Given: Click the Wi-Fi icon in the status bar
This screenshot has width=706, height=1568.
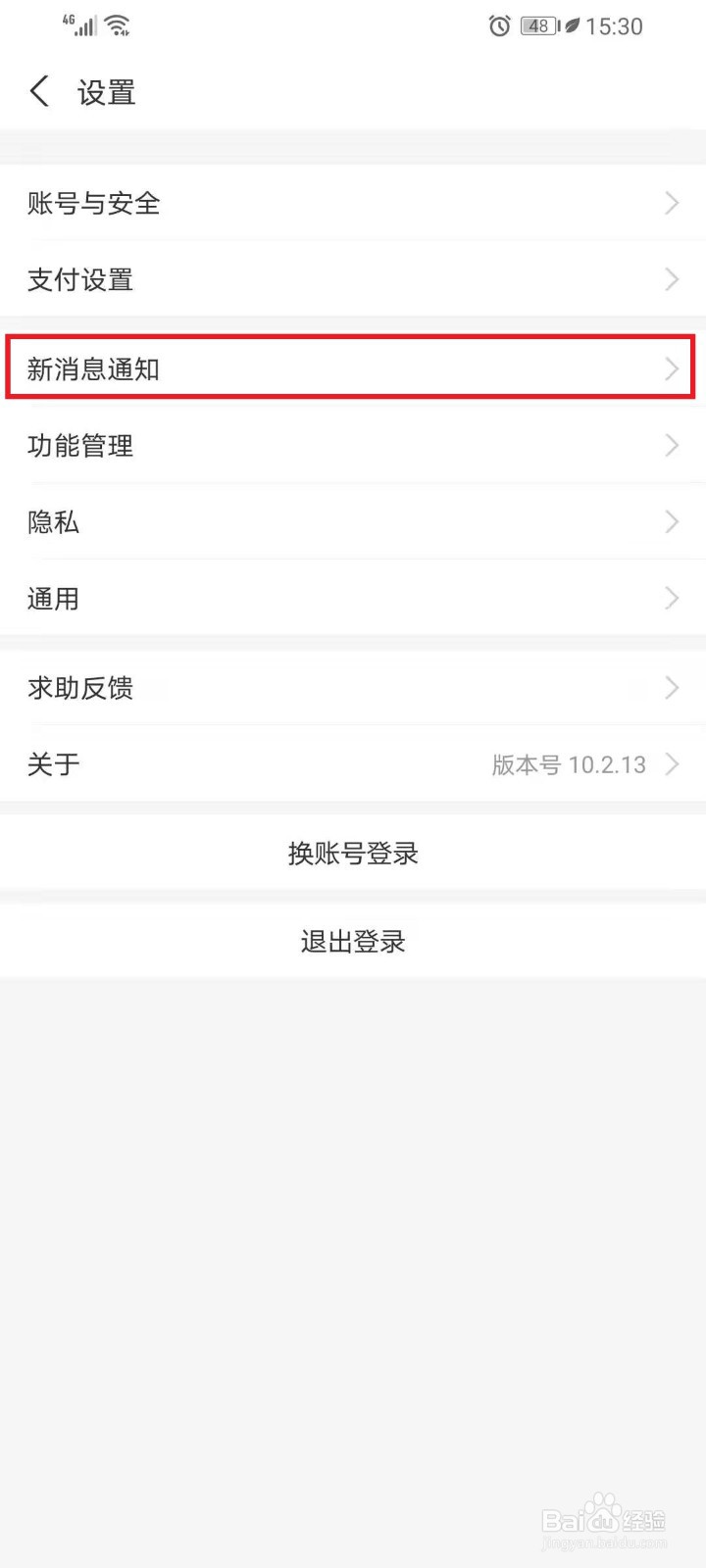Looking at the screenshot, I should pos(118,24).
